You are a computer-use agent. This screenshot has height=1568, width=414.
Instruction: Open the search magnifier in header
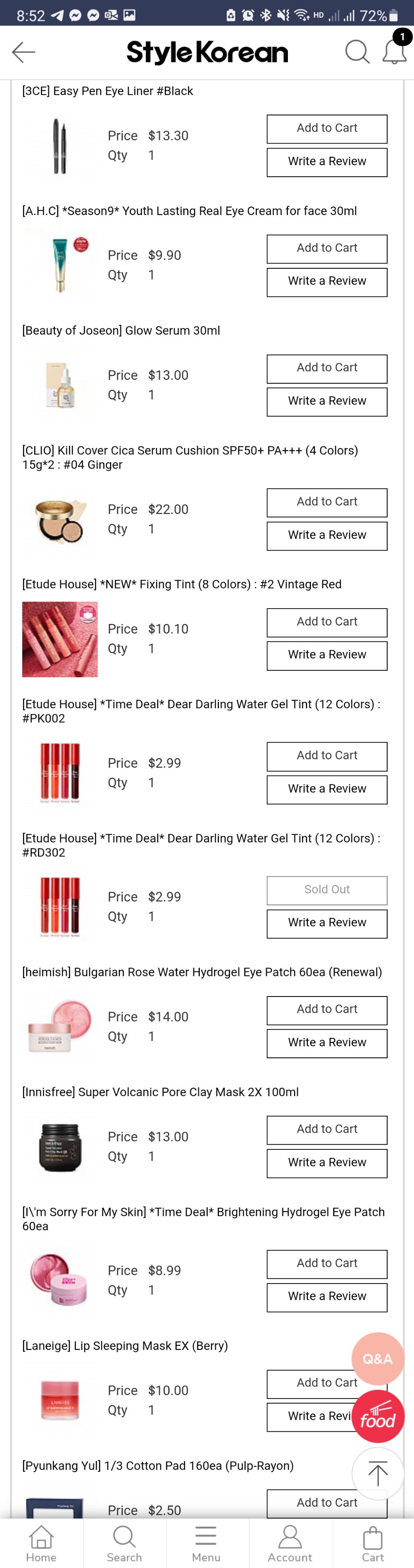357,52
